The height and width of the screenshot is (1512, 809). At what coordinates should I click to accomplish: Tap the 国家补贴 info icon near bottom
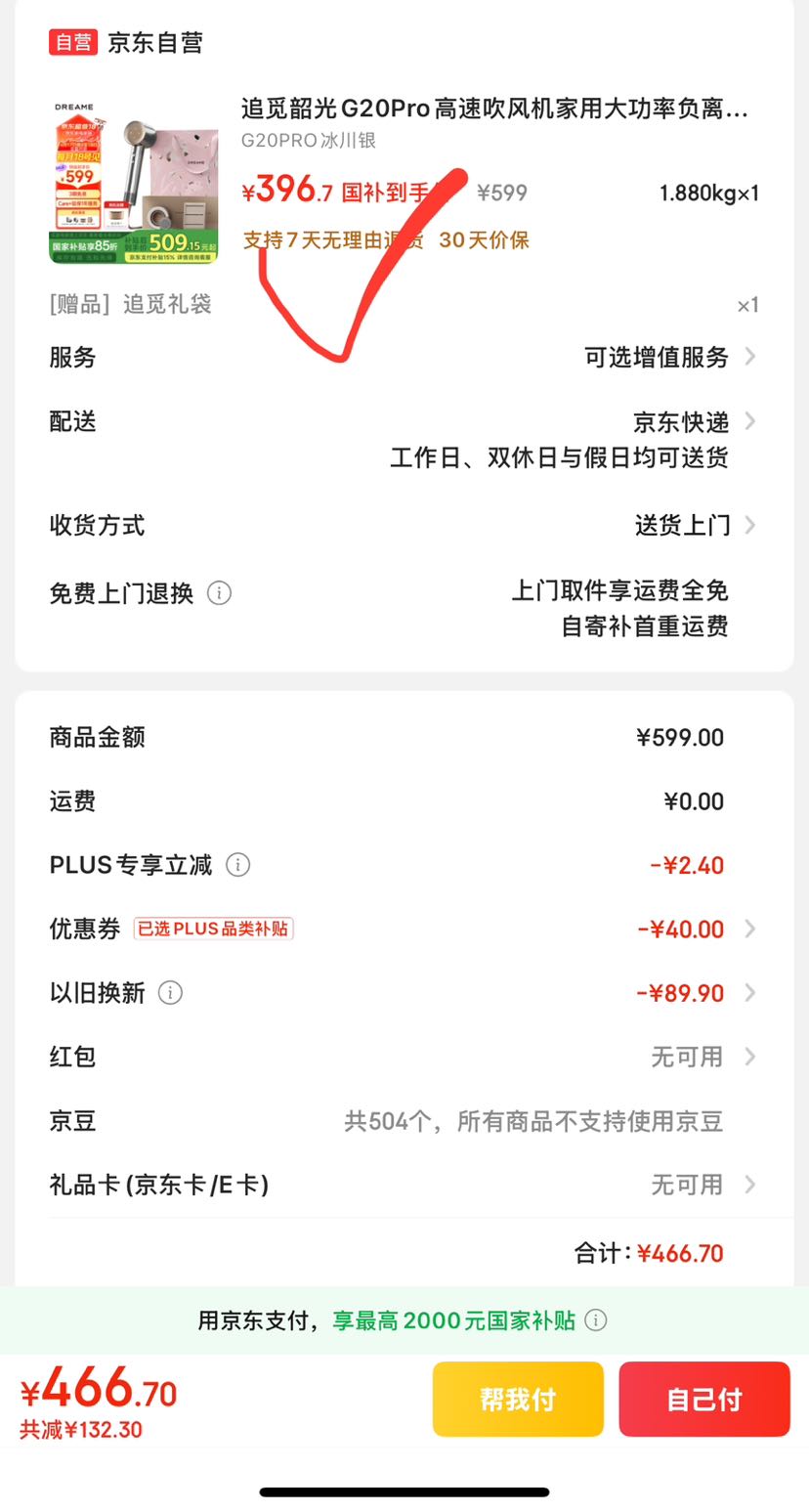[597, 1319]
